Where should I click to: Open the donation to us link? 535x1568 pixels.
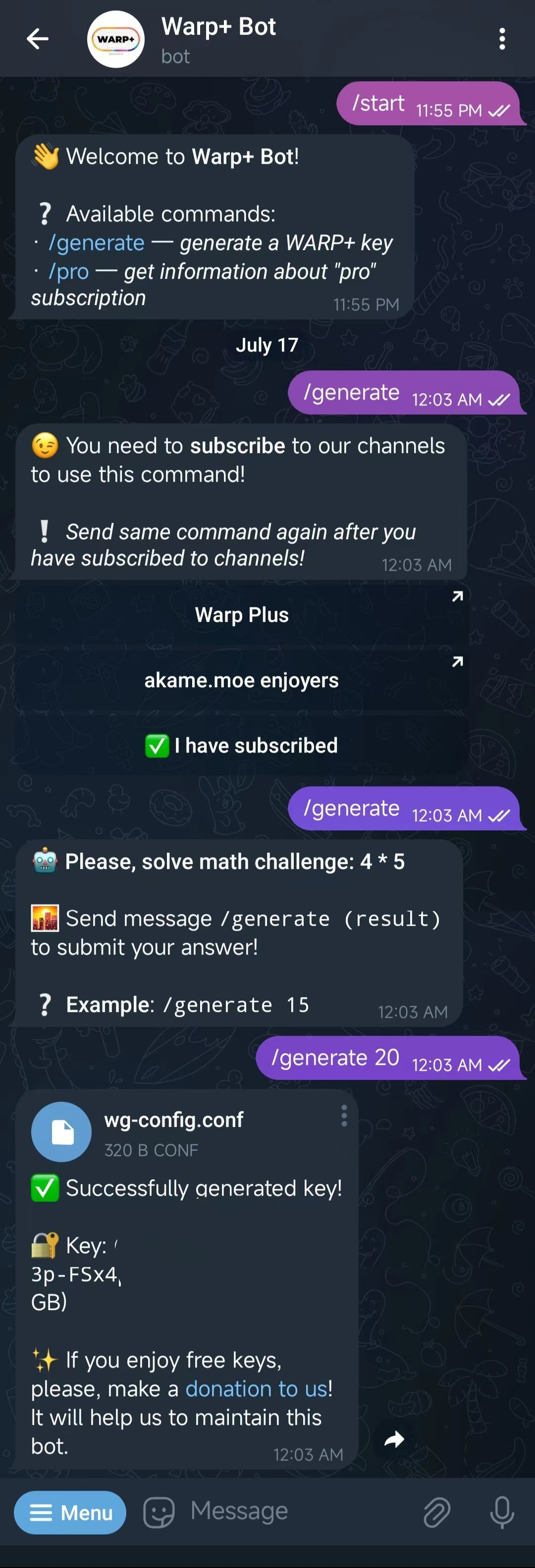point(256,1388)
